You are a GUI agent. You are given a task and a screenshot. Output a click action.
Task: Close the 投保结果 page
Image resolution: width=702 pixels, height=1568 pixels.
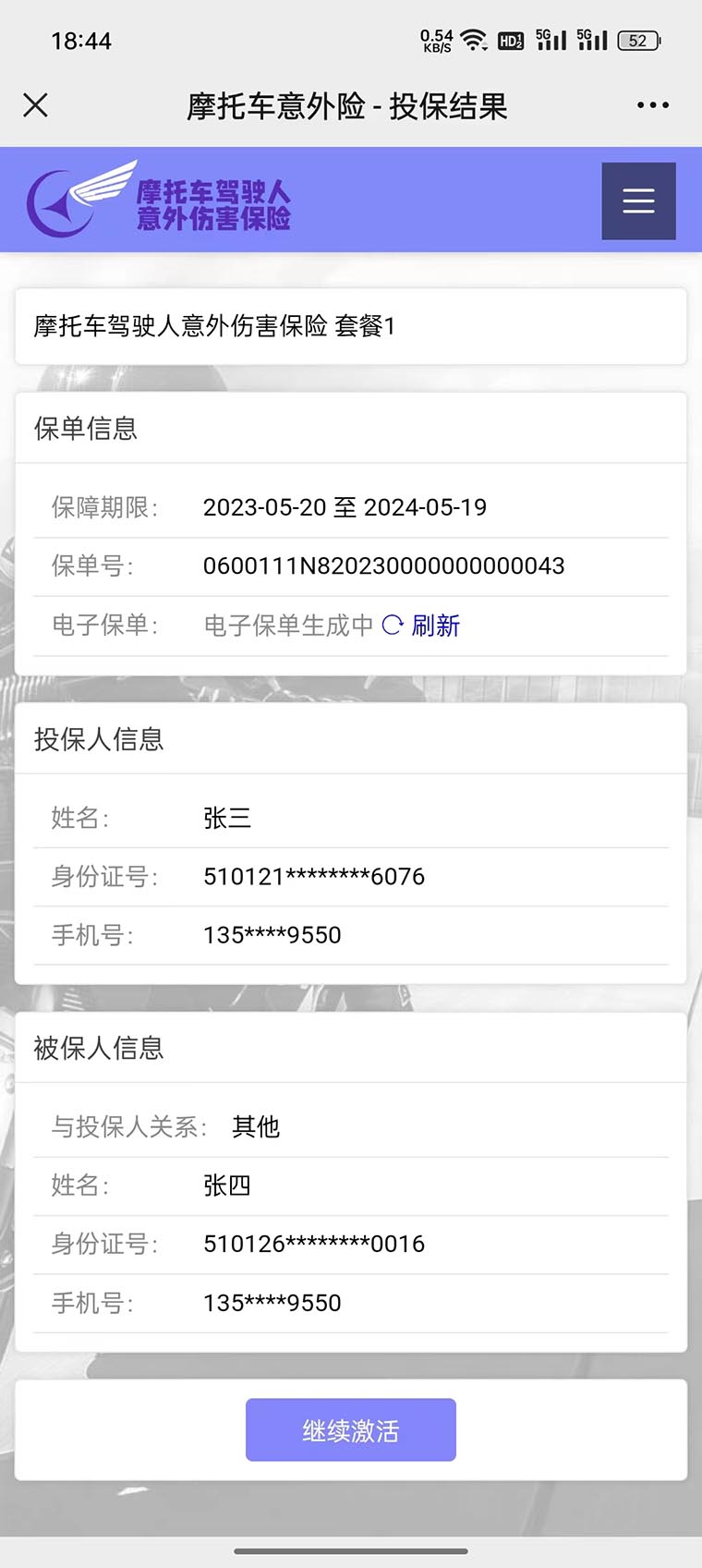(35, 105)
